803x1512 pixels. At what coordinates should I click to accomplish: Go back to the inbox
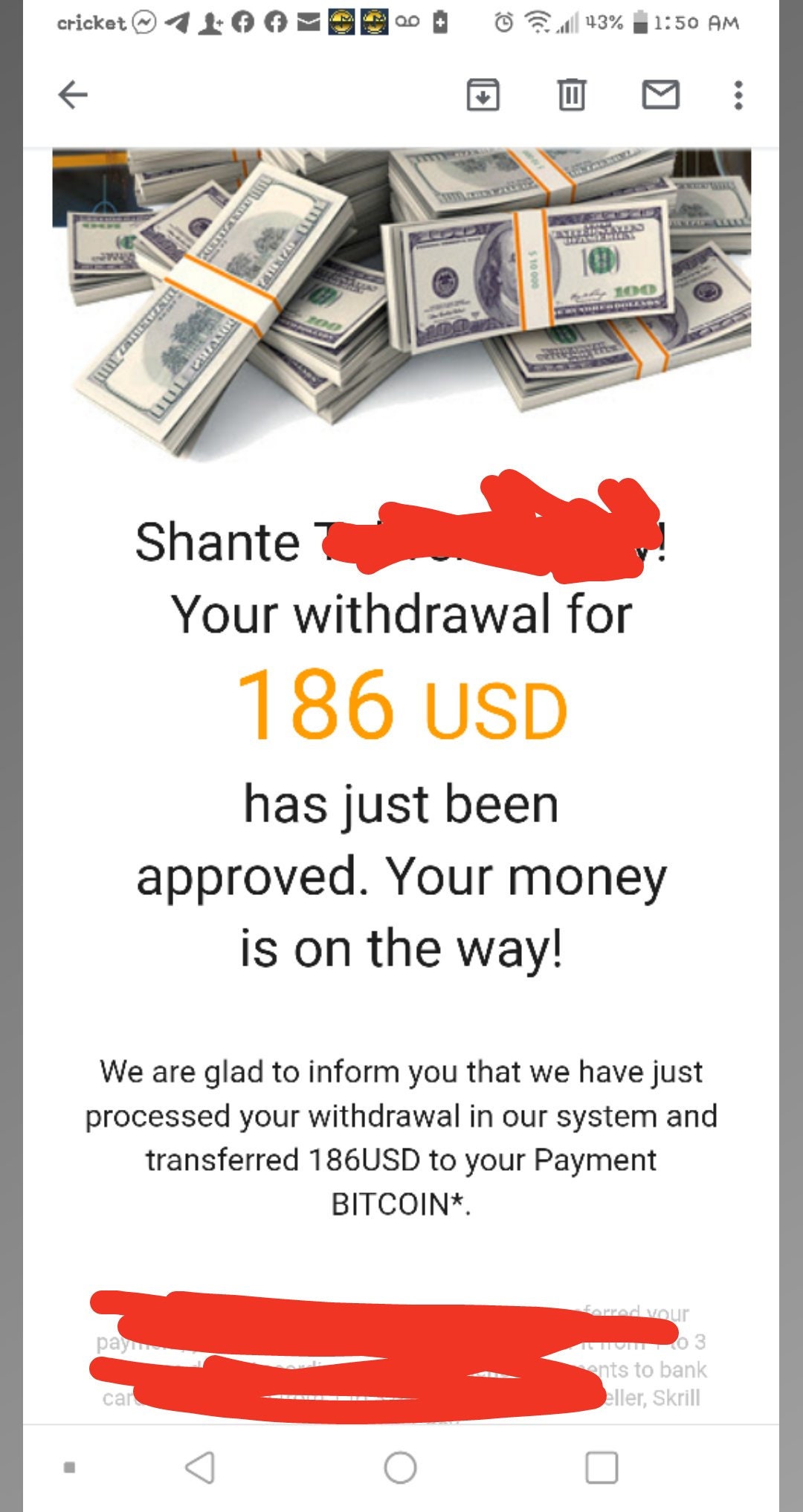(73, 95)
